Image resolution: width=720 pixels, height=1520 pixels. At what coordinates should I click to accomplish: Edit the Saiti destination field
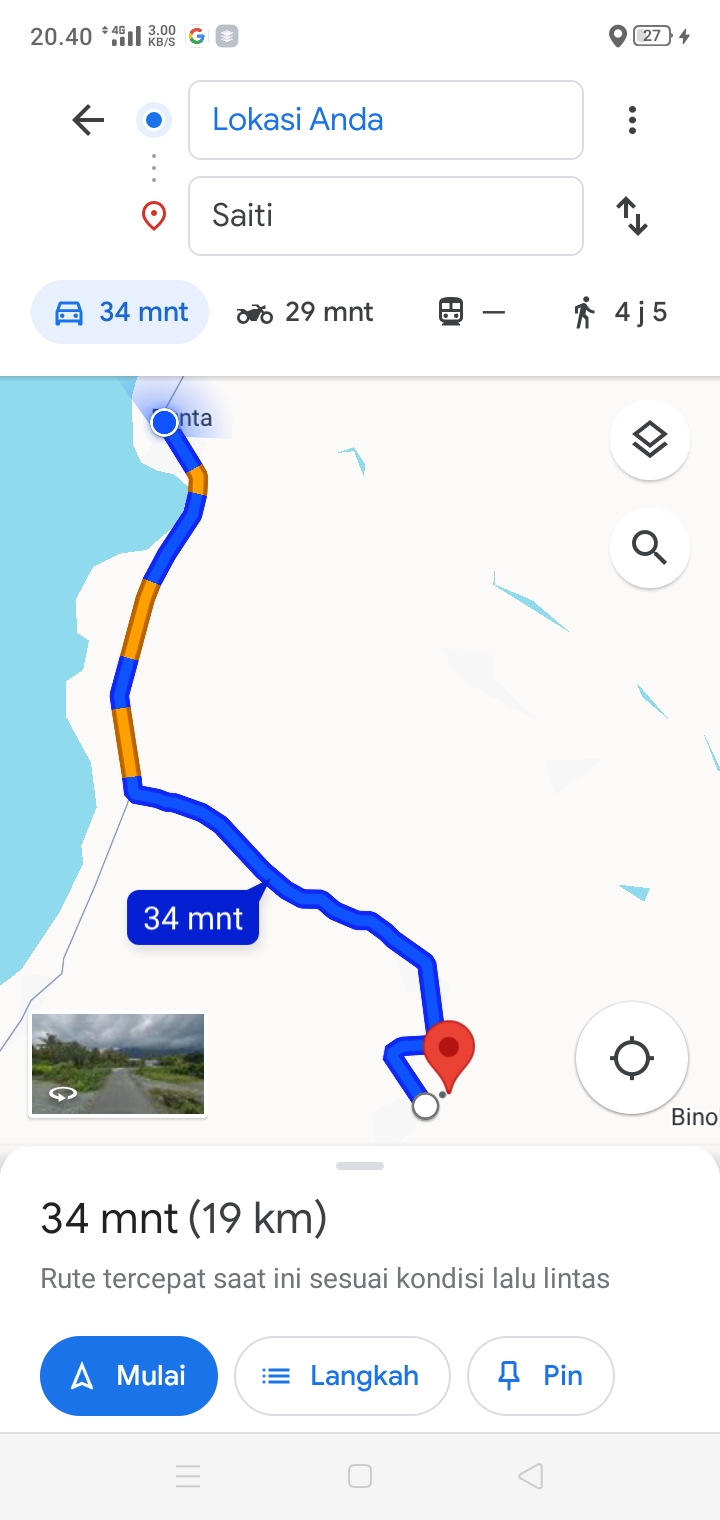385,216
